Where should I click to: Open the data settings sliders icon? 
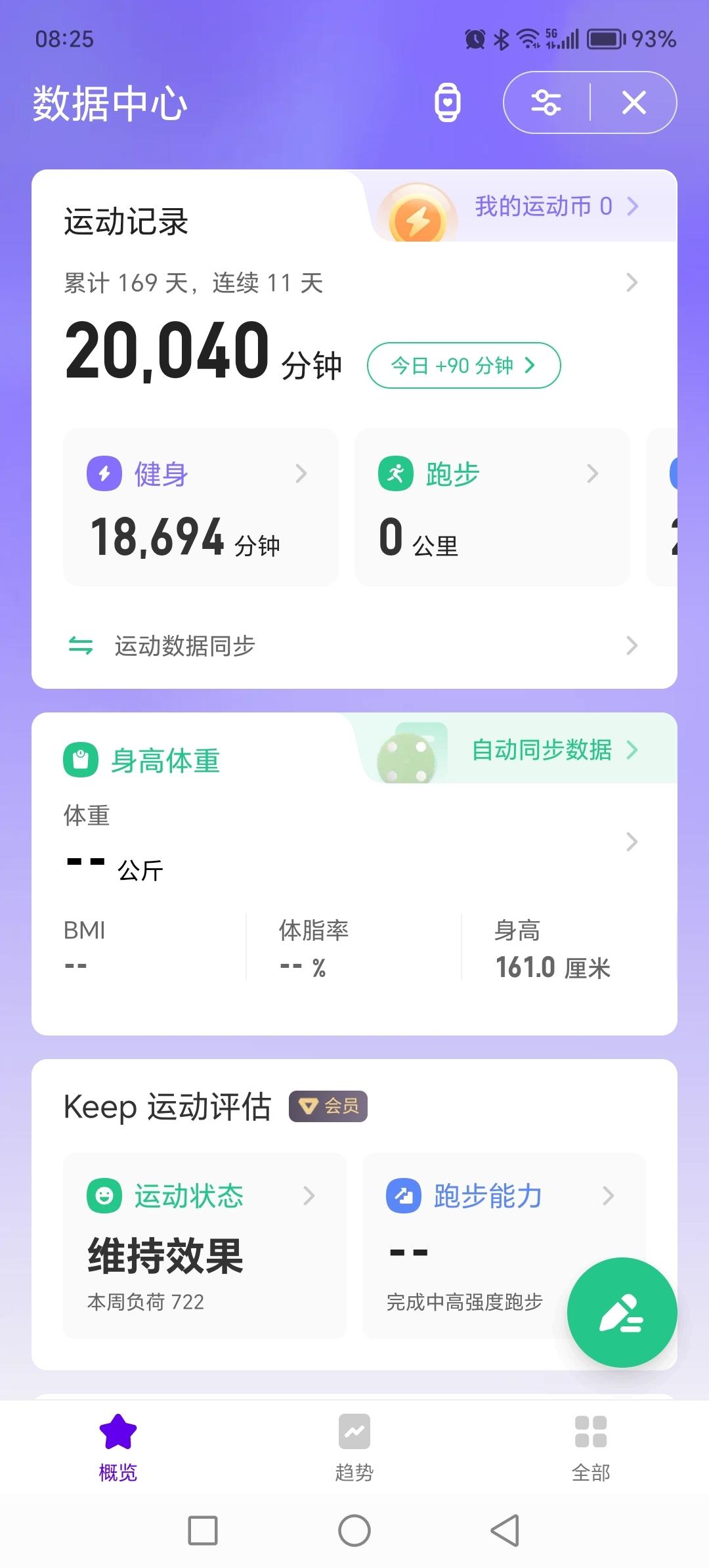point(546,103)
